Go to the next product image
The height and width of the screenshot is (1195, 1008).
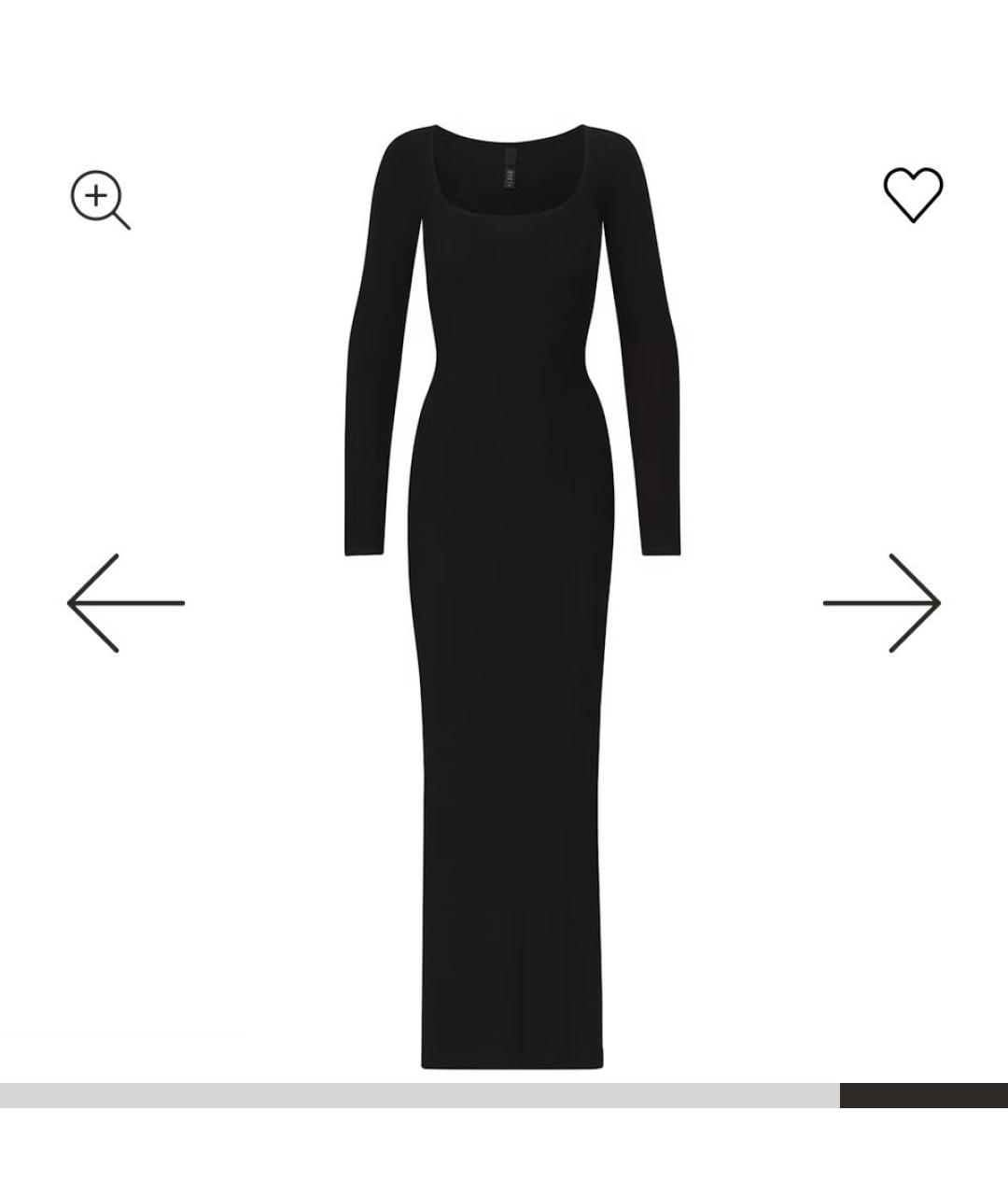click(882, 603)
